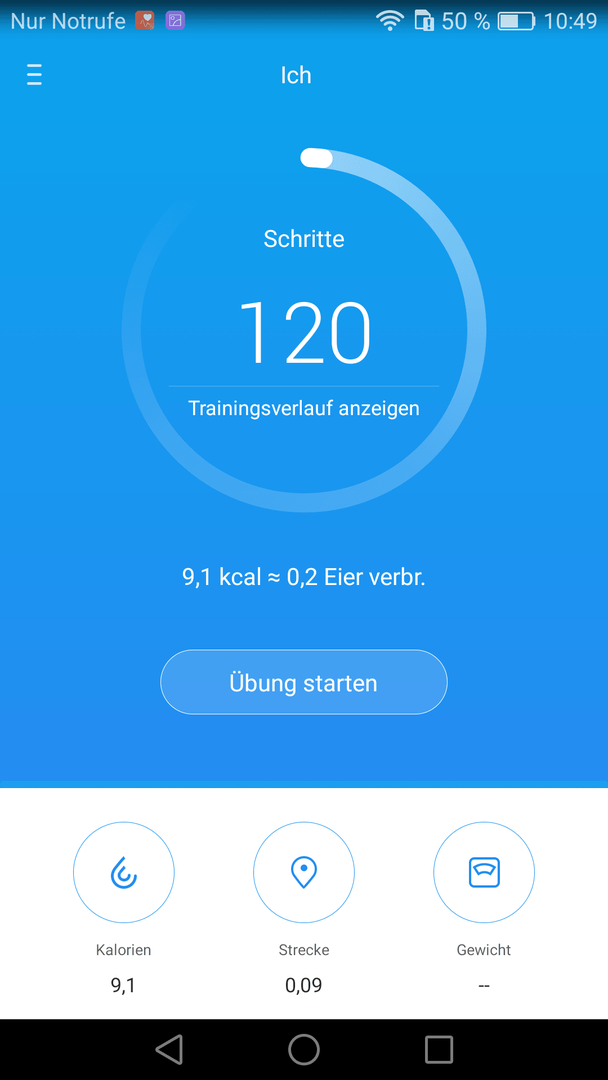
Task: Open recent apps from navigation bar
Action: coord(439,1050)
